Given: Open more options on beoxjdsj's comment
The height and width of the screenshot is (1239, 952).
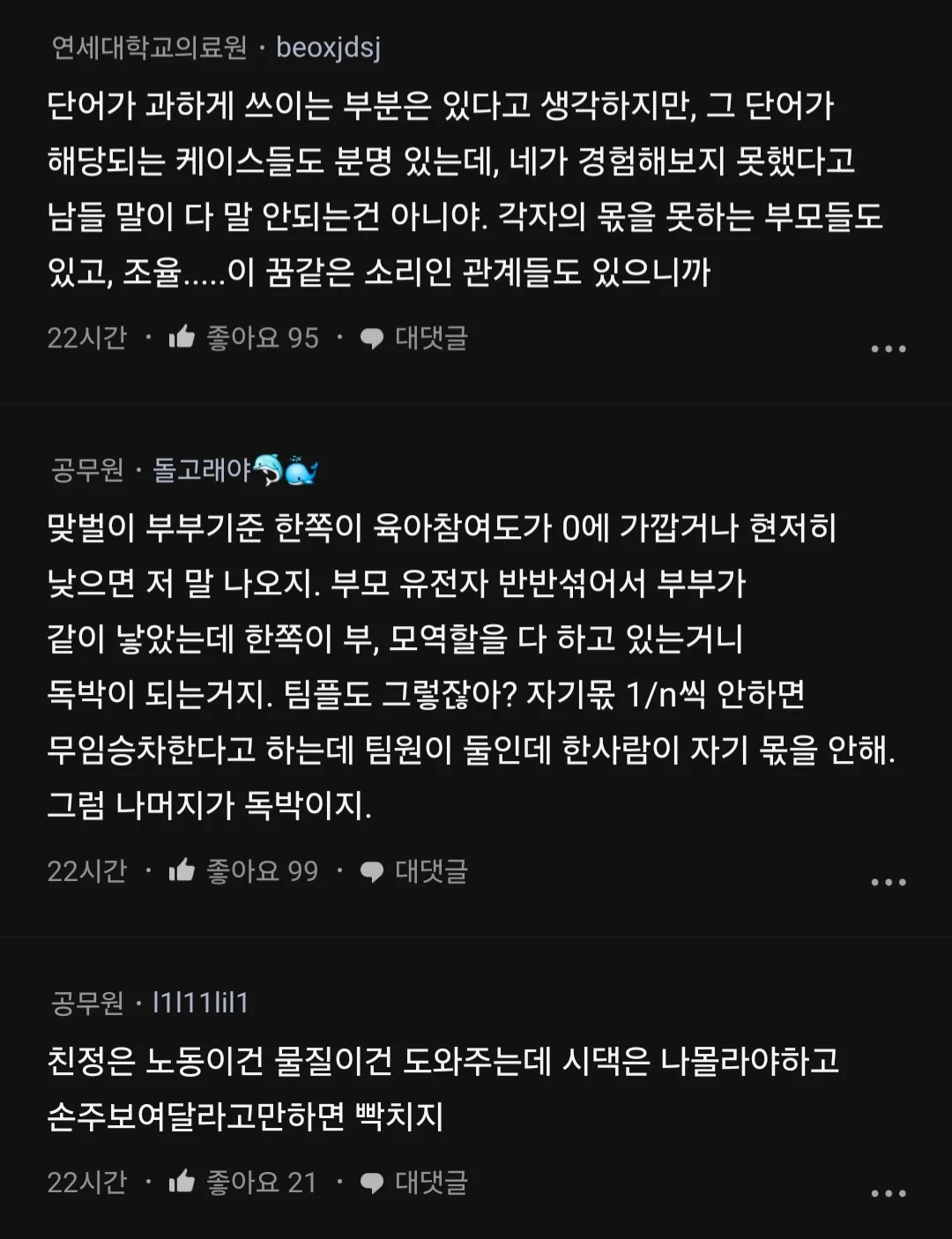Looking at the screenshot, I should tap(888, 348).
